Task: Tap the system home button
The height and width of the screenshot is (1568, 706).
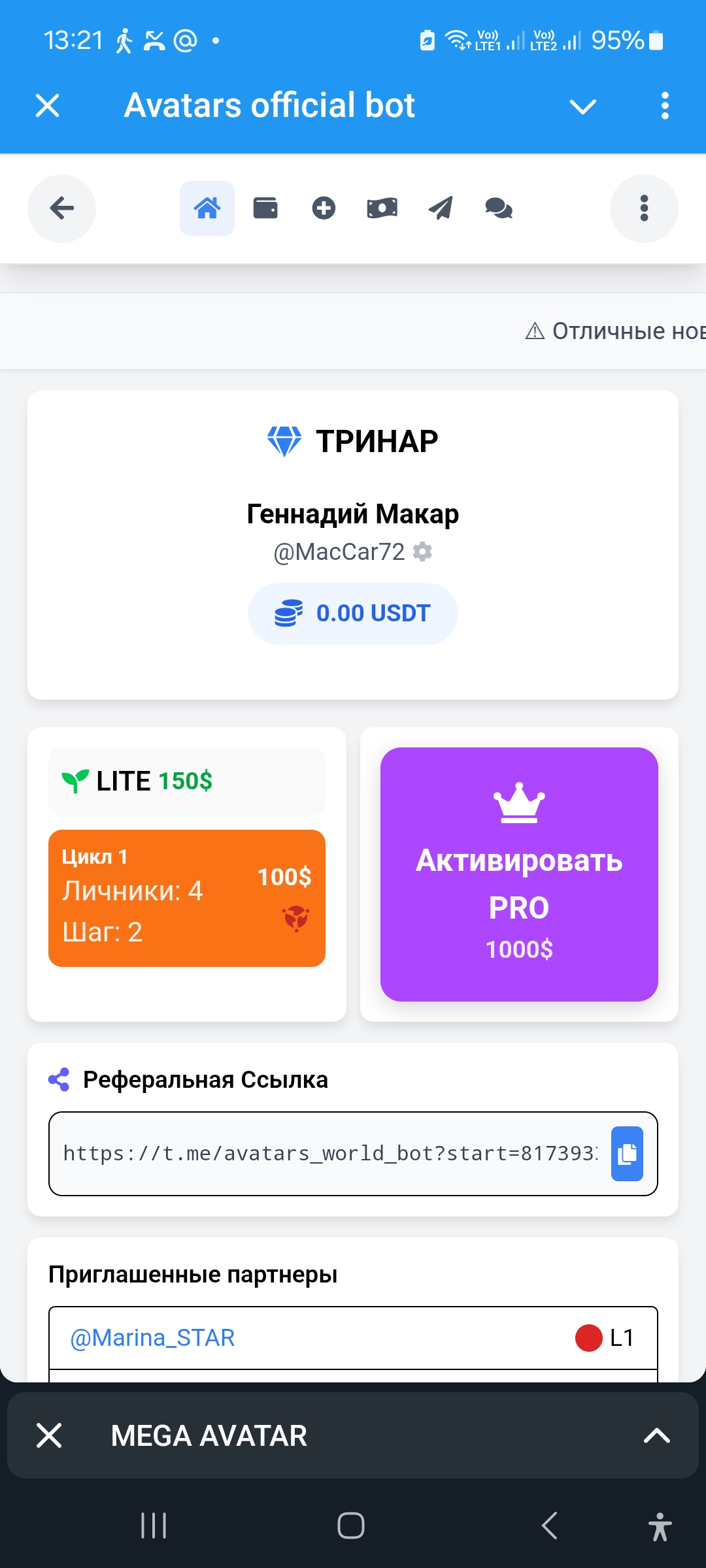Action: coord(351,1526)
